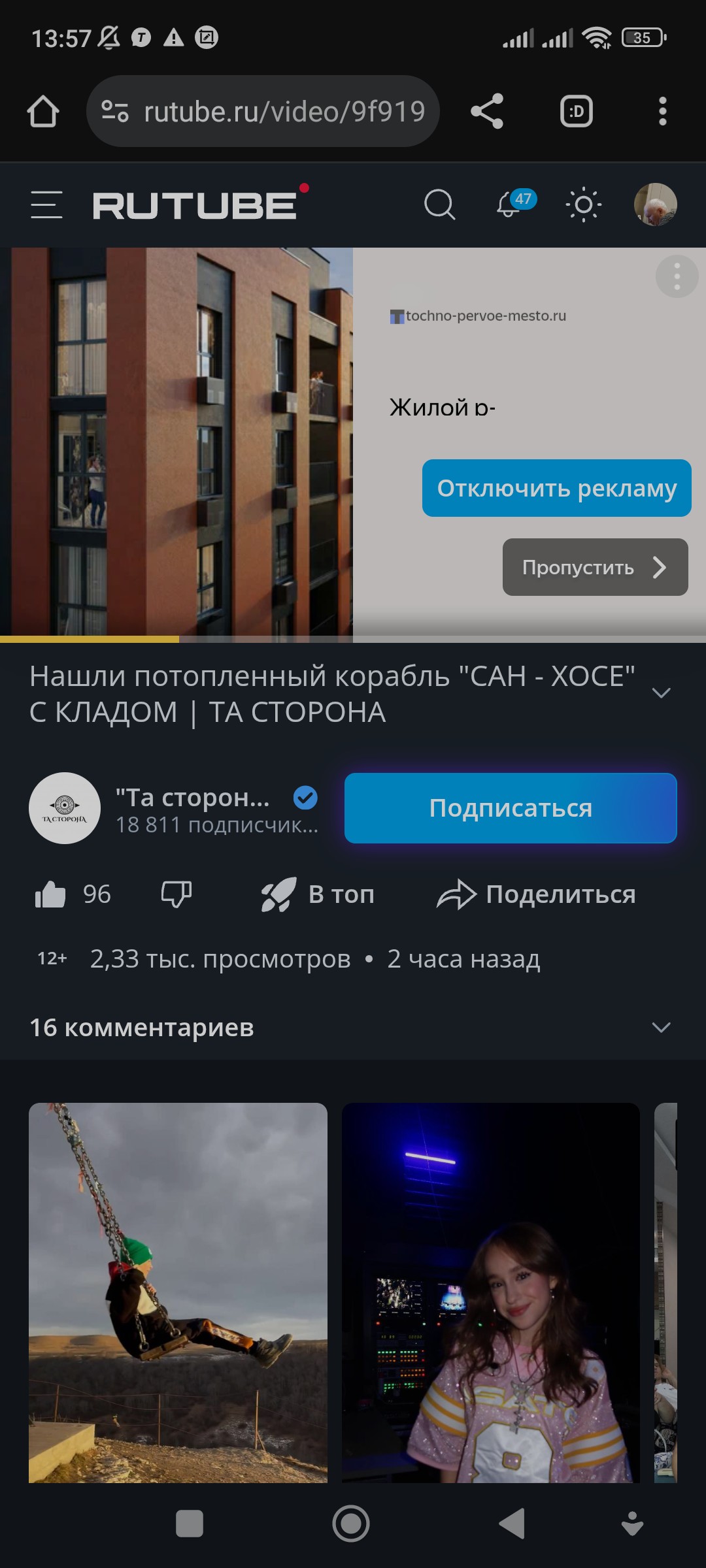Tap the browser address bar
706x1568 pixels.
[263, 111]
